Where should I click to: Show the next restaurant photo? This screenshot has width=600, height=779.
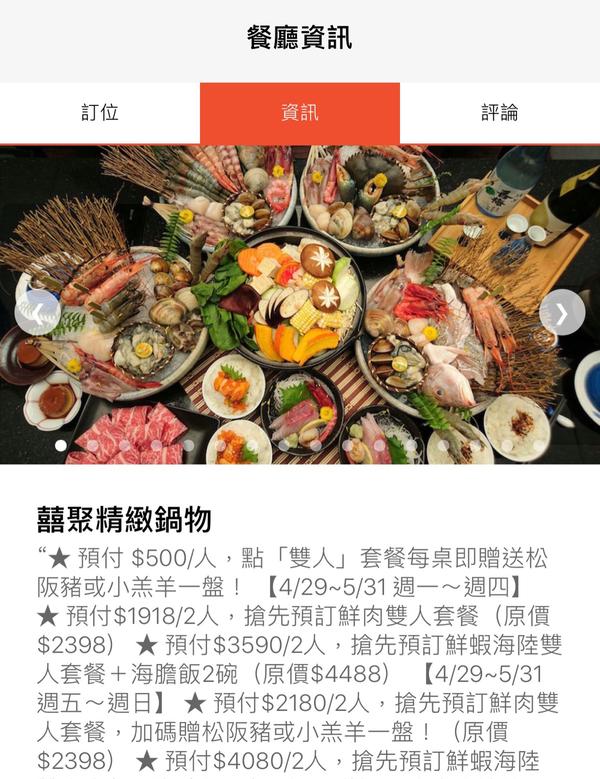pos(562,312)
